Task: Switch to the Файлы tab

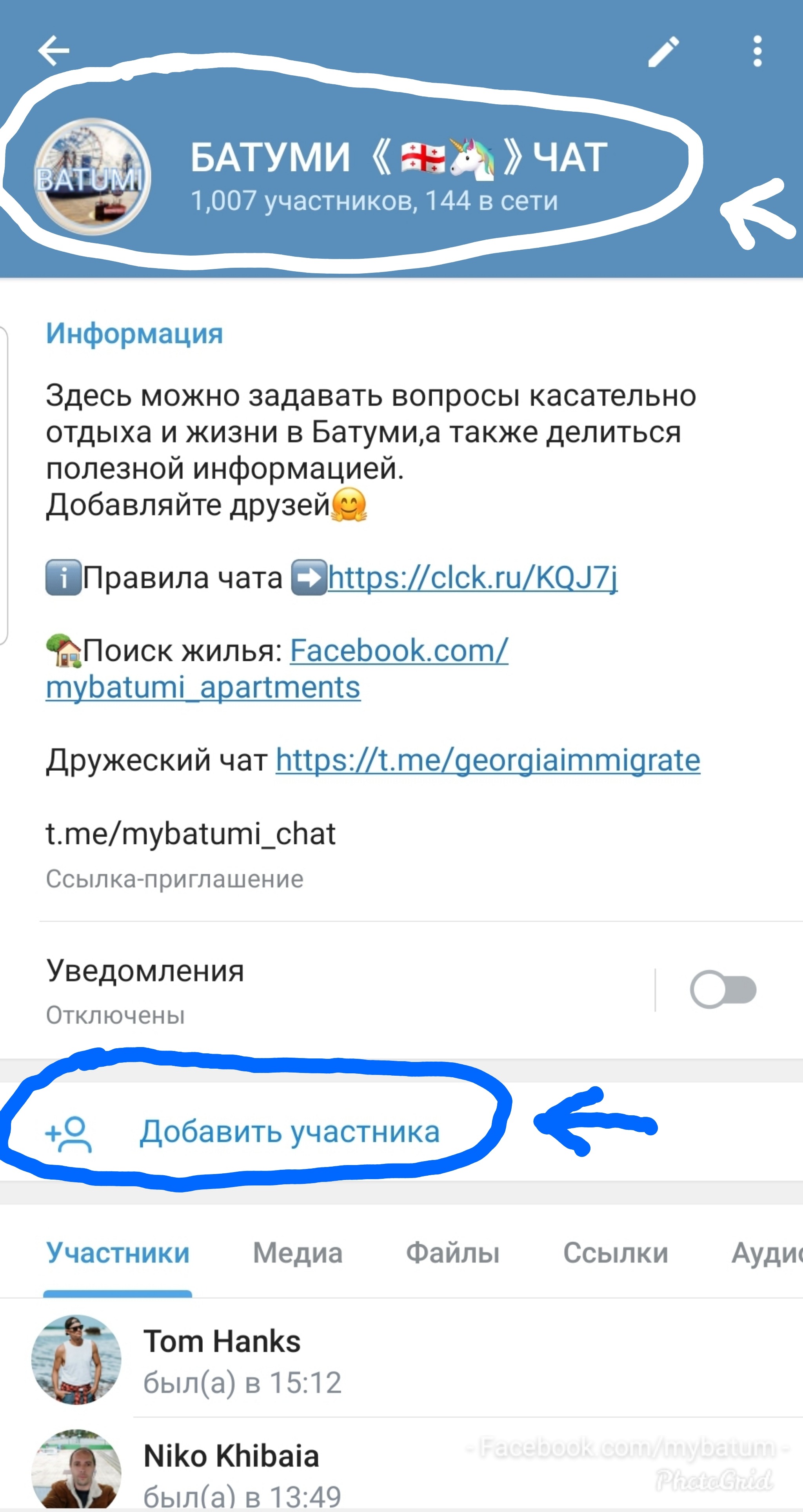Action: [x=452, y=1252]
